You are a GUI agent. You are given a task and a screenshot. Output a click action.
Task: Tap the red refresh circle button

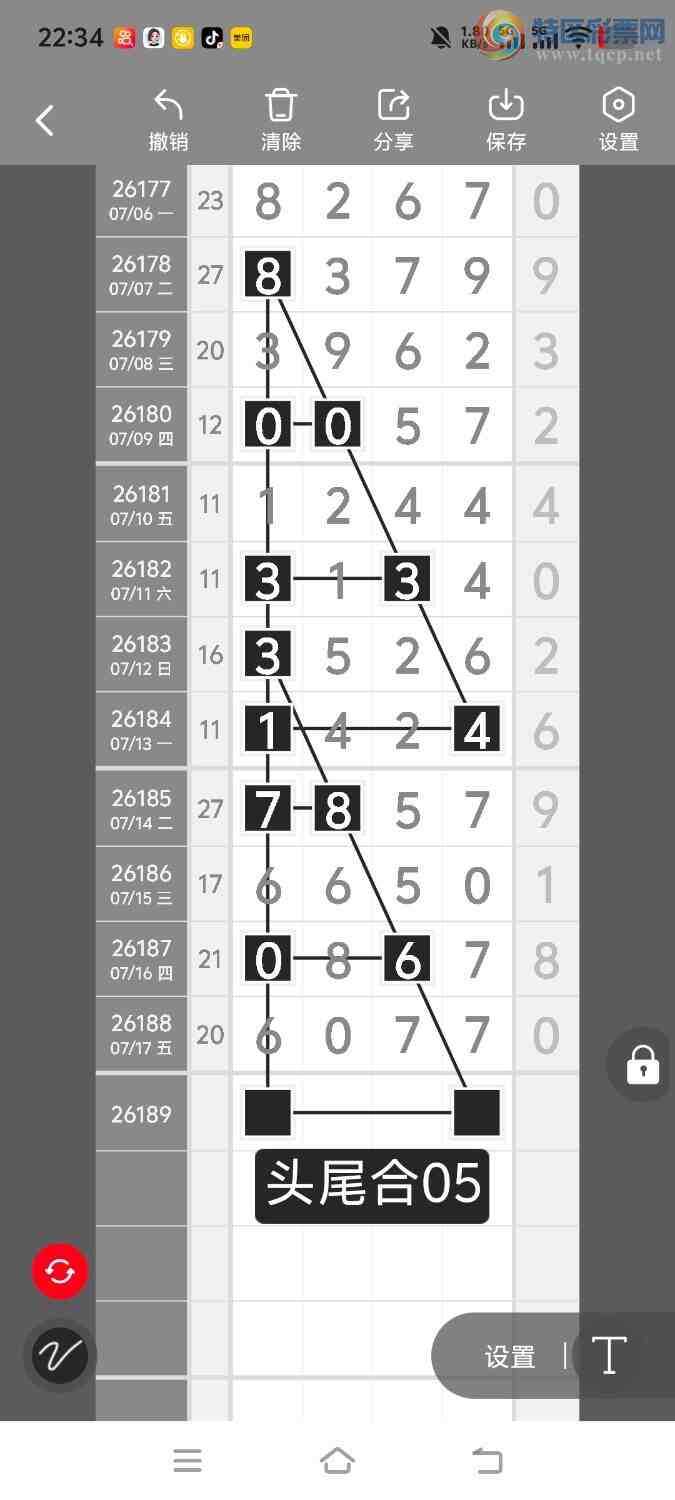coord(60,1272)
